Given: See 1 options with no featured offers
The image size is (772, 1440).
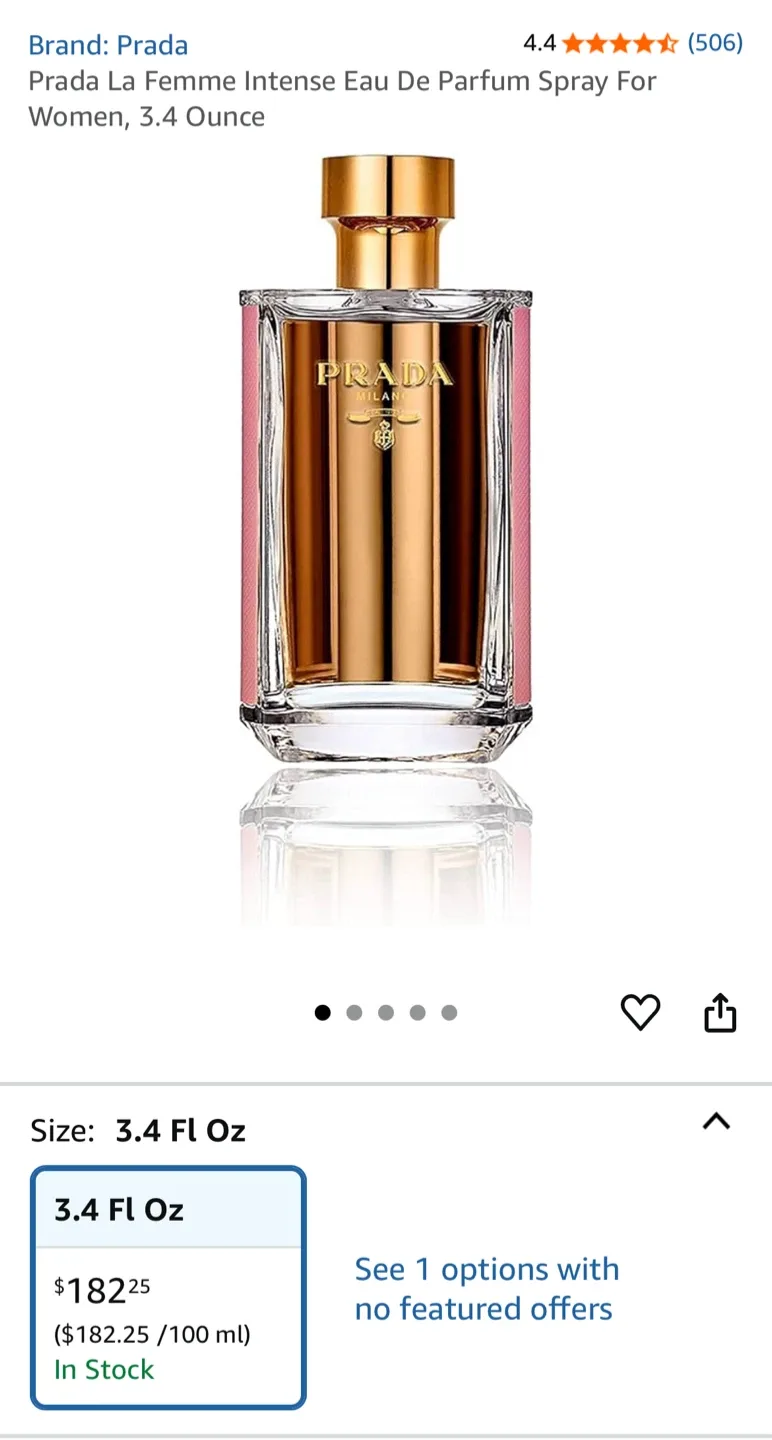Looking at the screenshot, I should click(486, 1288).
